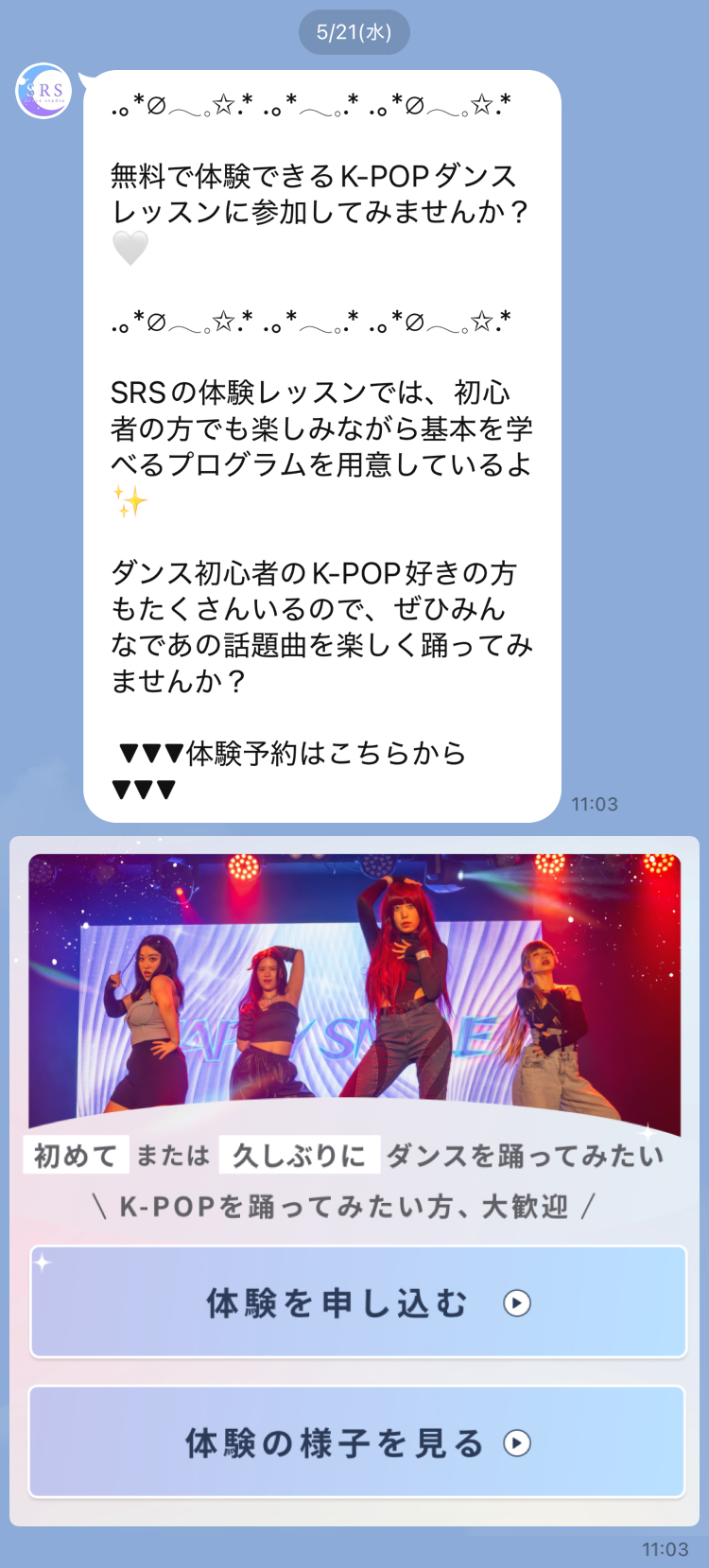Open the 体験の様子を見る link

(354, 1442)
